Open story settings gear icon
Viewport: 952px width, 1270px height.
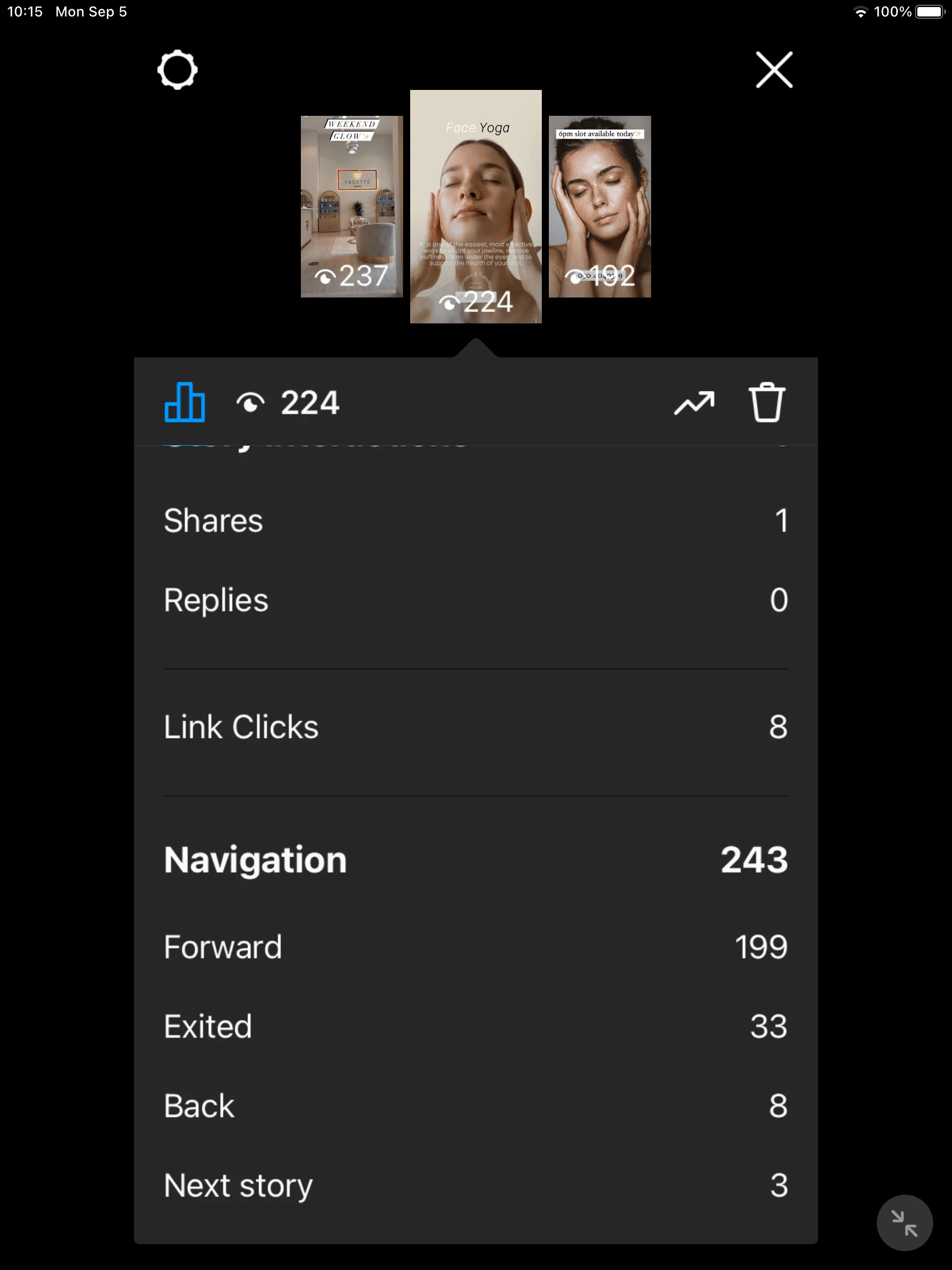click(x=177, y=70)
